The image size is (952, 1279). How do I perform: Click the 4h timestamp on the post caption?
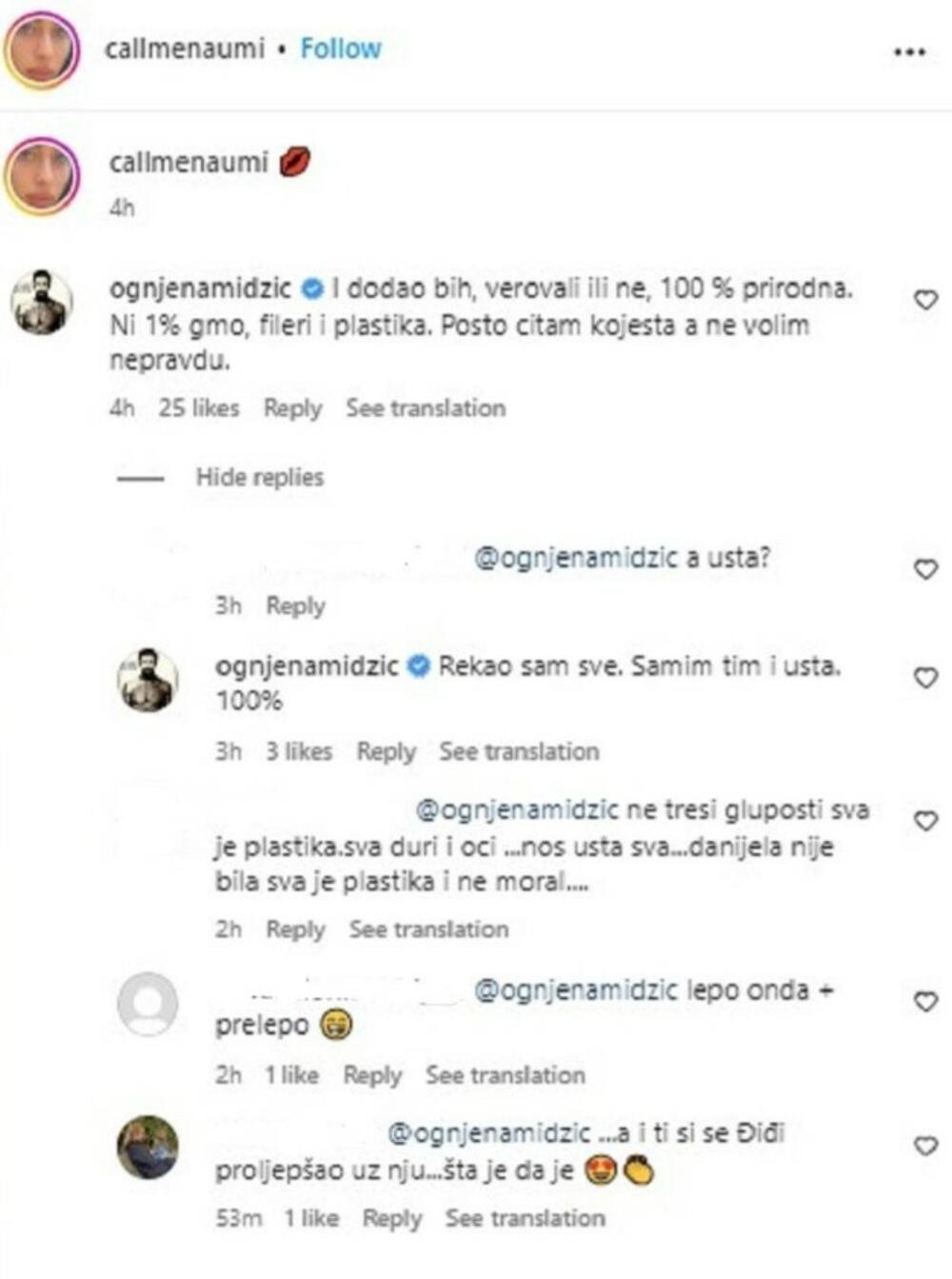coord(122,204)
